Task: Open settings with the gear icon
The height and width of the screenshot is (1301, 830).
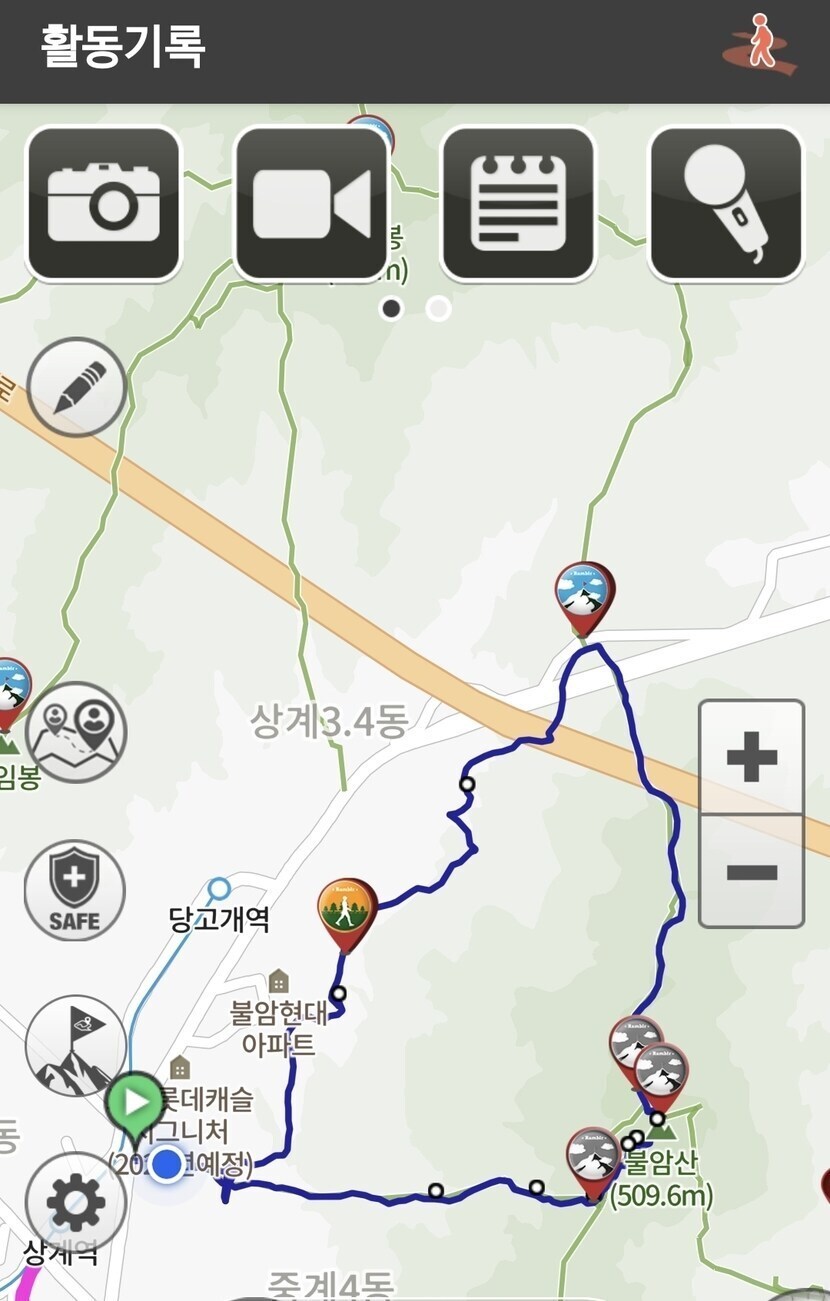Action: [75, 1203]
